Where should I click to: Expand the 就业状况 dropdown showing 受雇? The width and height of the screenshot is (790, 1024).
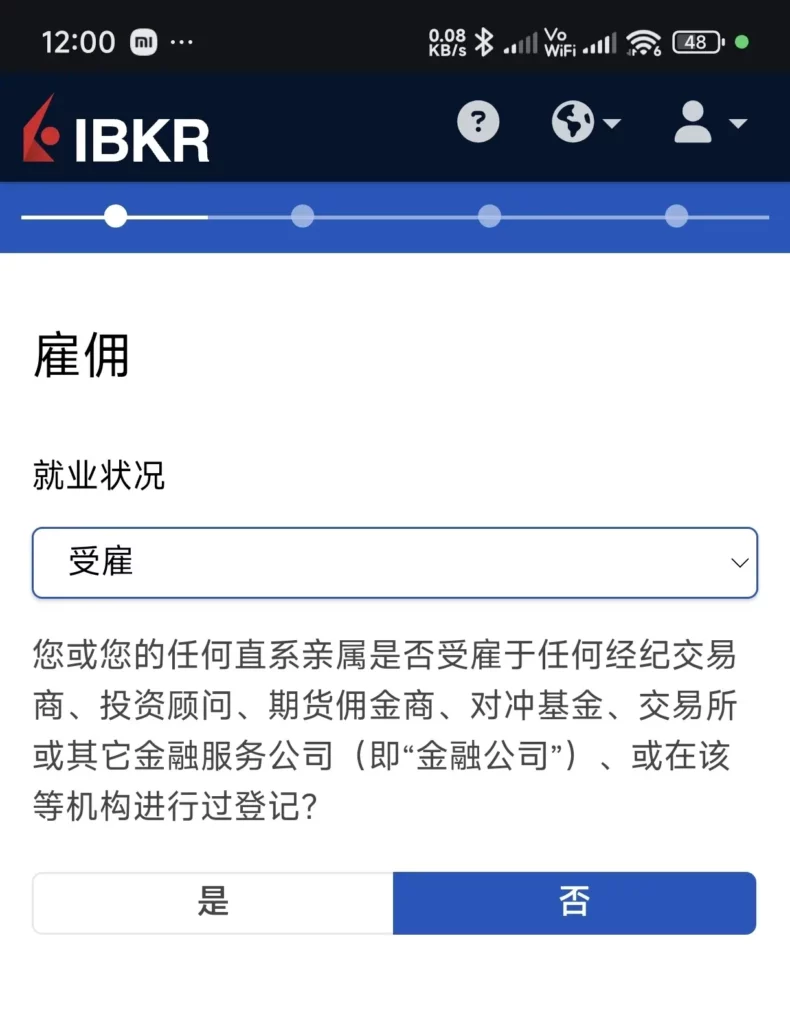point(395,563)
